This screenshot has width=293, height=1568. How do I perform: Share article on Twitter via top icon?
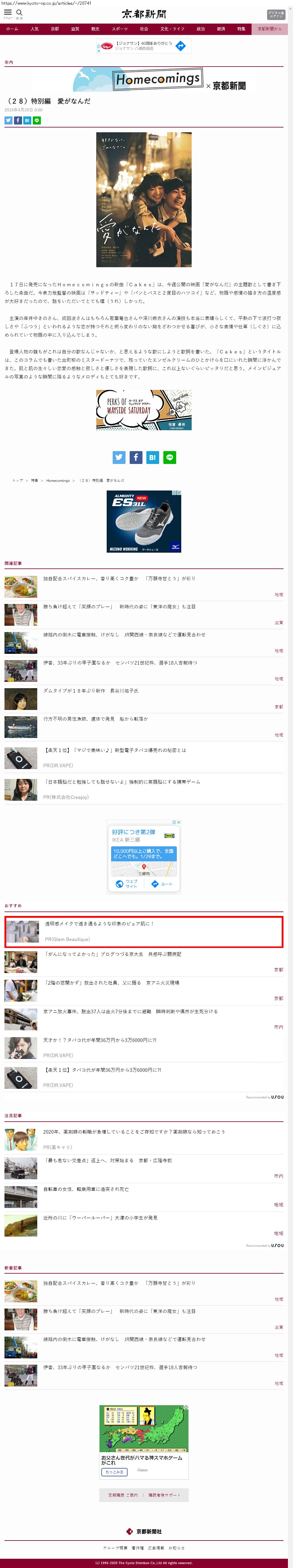coord(9,121)
